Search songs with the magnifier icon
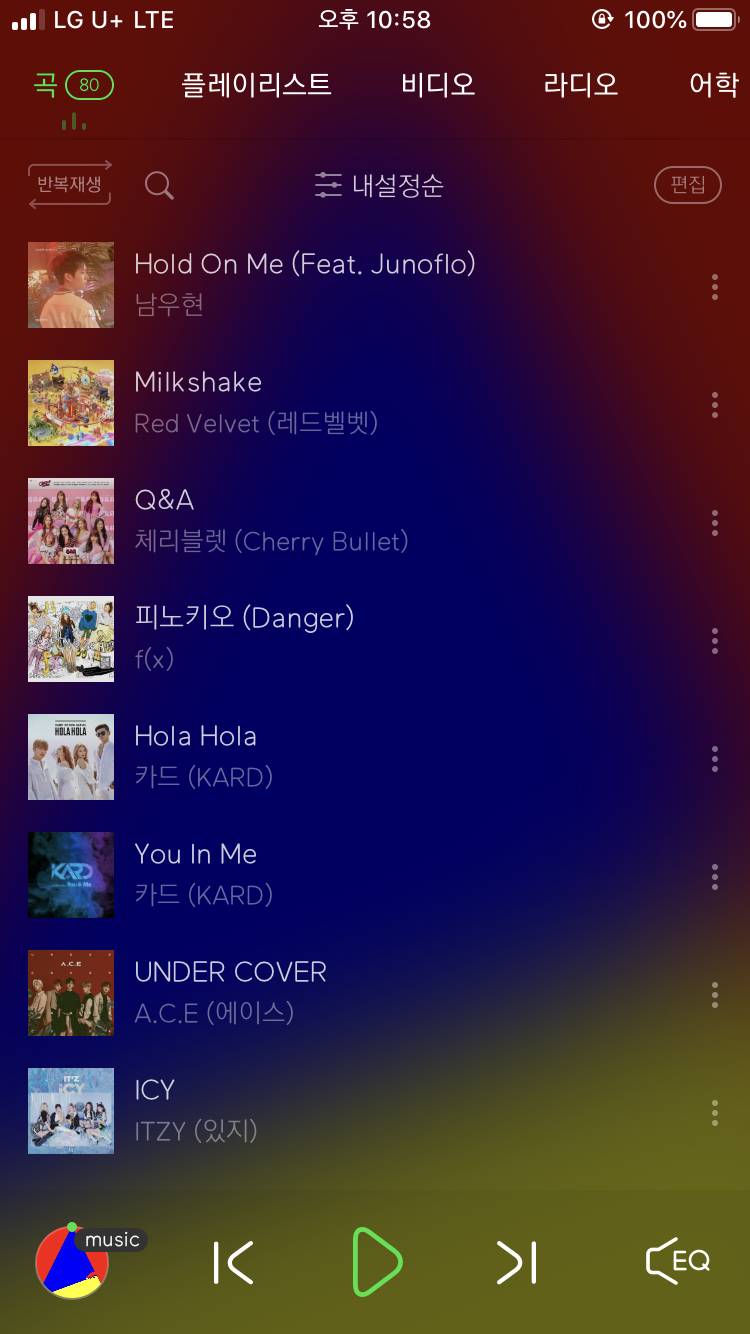 pos(159,185)
